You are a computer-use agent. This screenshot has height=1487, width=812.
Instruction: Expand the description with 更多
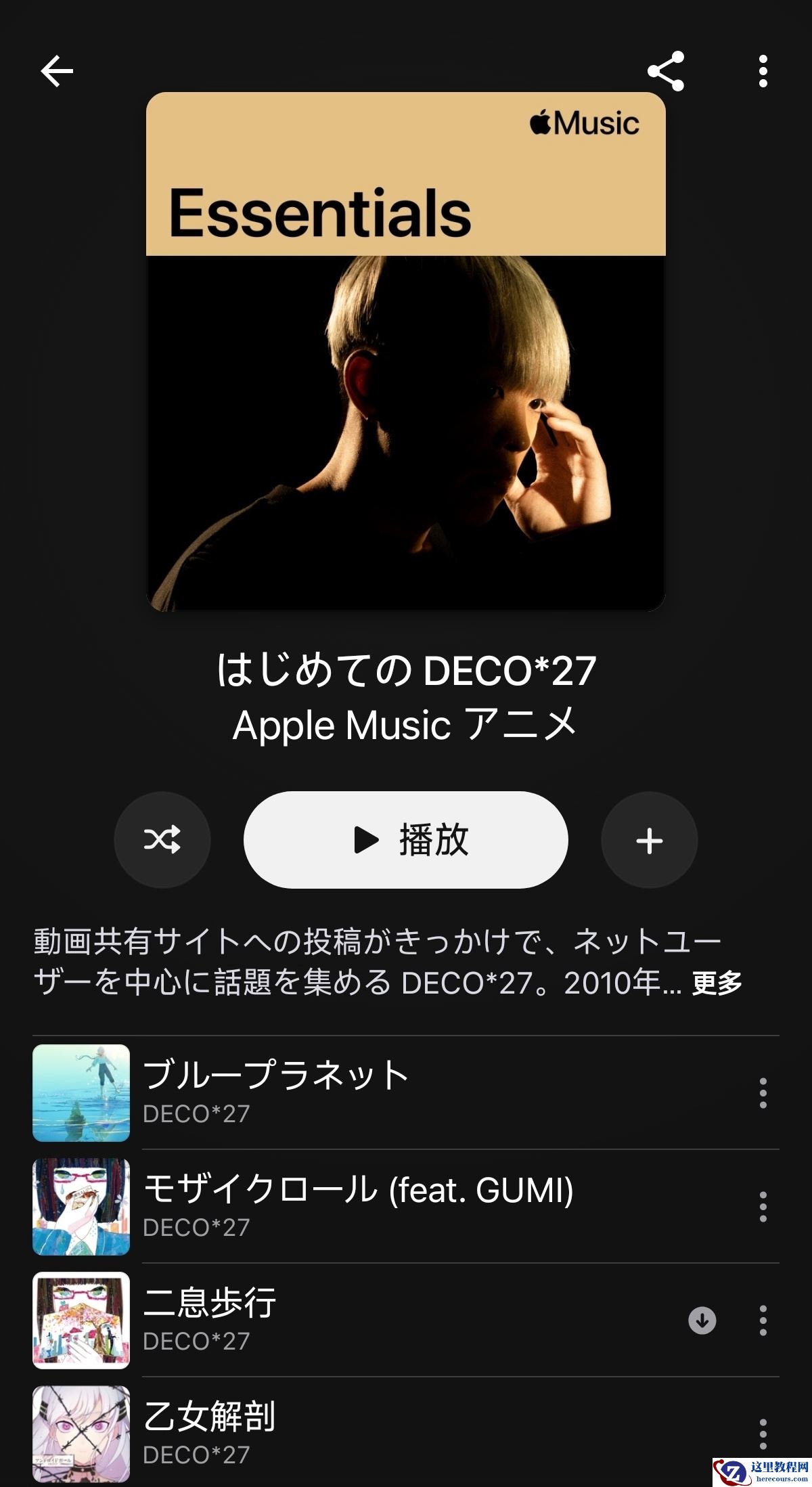point(717,983)
